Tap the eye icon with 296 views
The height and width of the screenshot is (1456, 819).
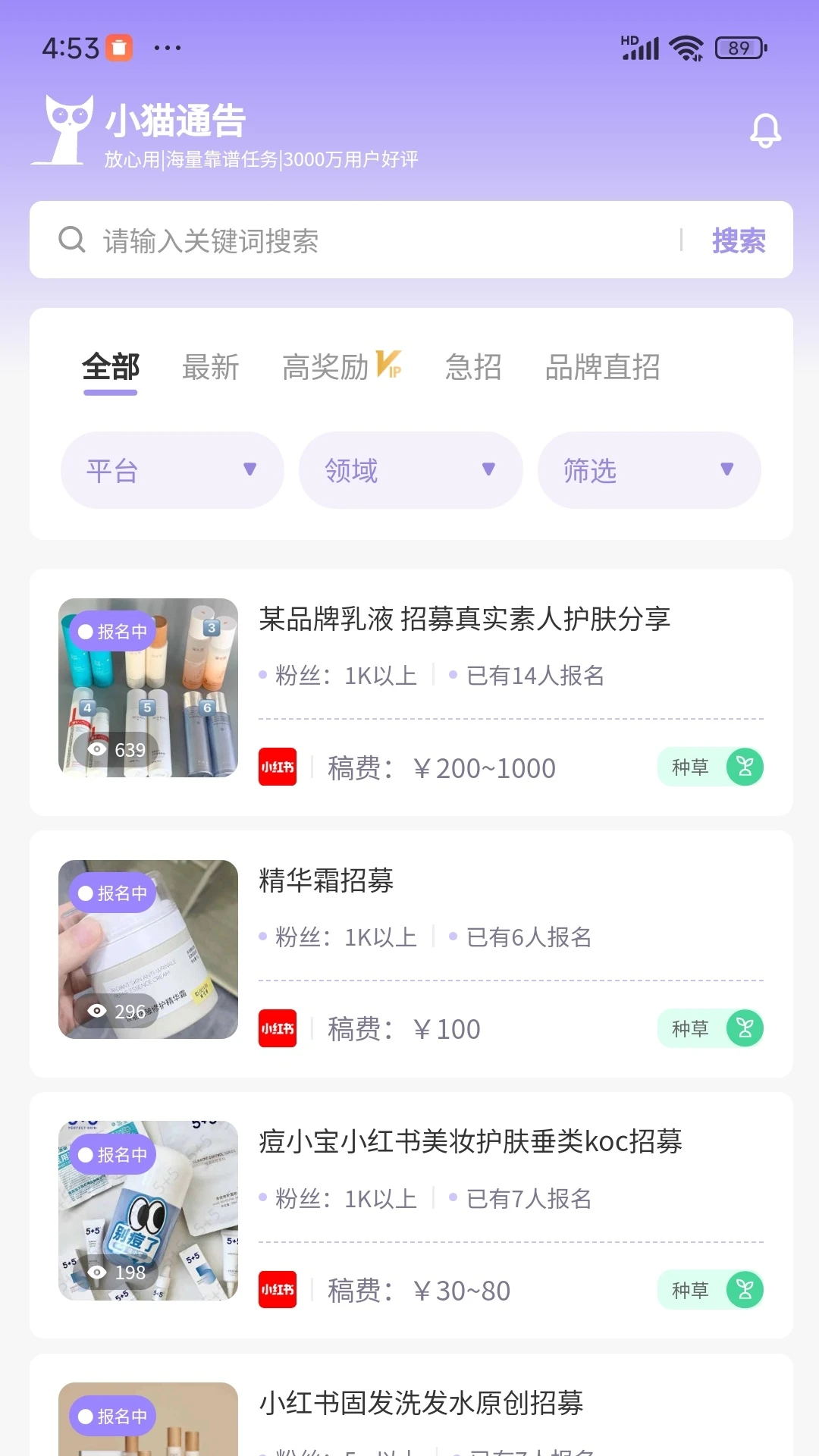[98, 1011]
